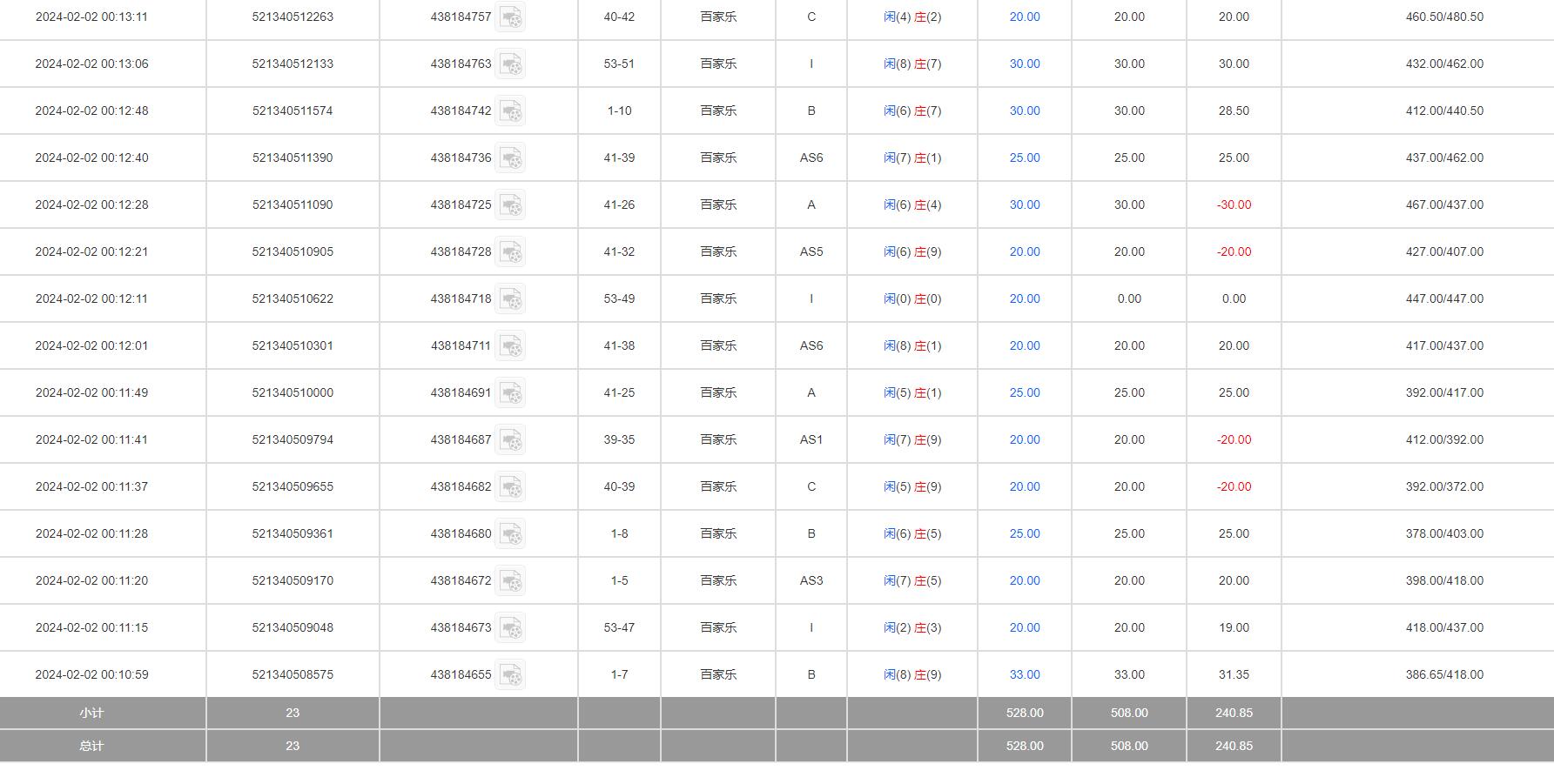View video replay for game 438184680
Screen dimensions: 1554x784
(x=510, y=534)
